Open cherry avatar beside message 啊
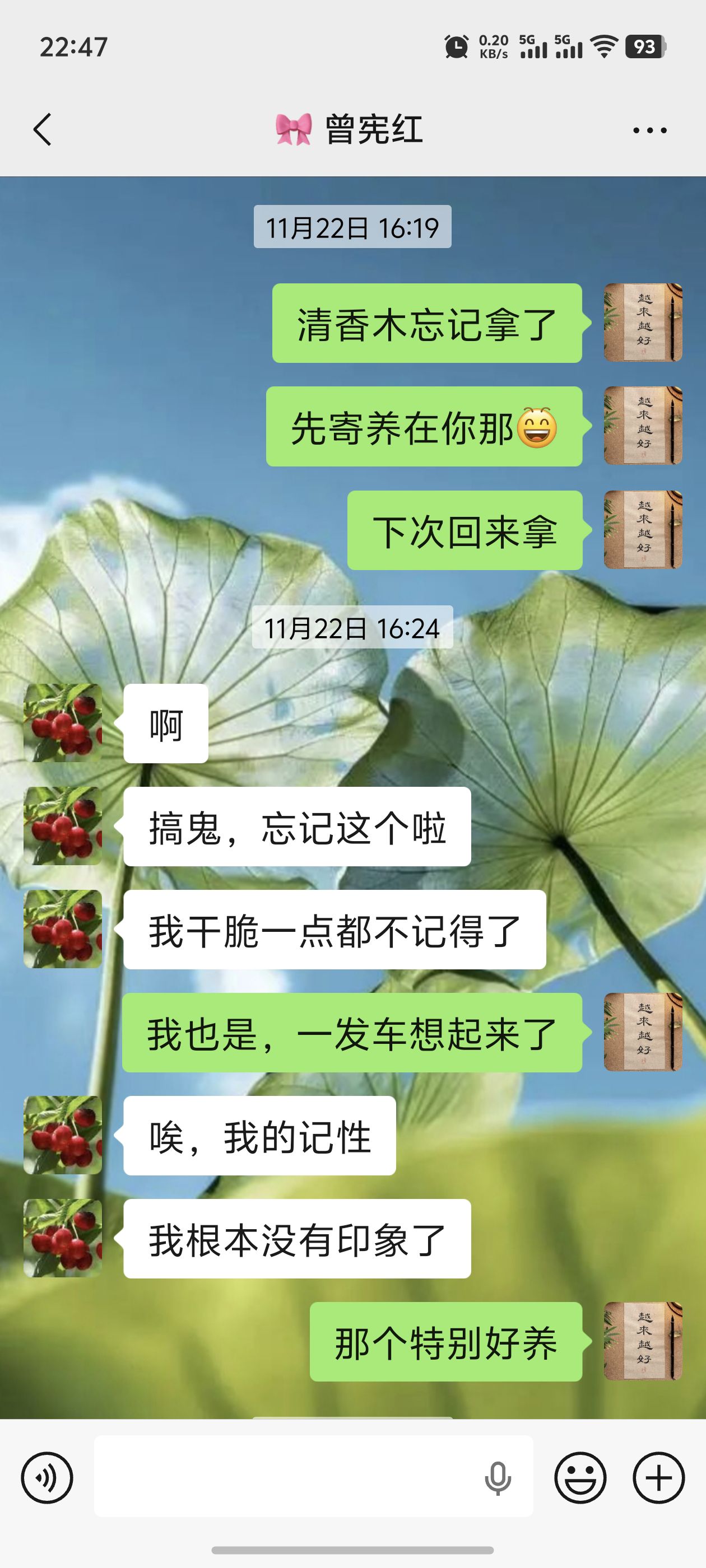Image resolution: width=706 pixels, height=1568 pixels. click(63, 723)
